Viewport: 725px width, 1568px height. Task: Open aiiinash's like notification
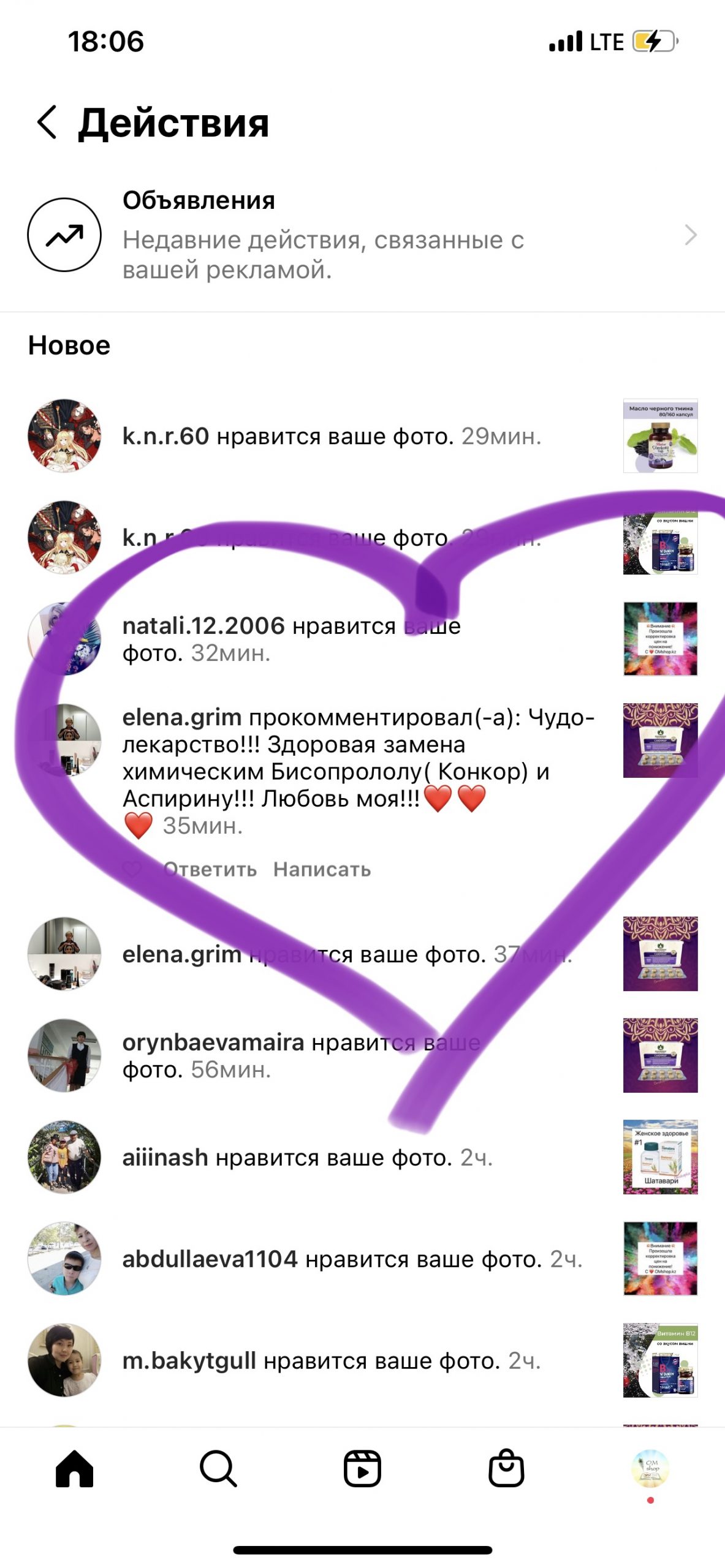pyautogui.click(x=306, y=1157)
